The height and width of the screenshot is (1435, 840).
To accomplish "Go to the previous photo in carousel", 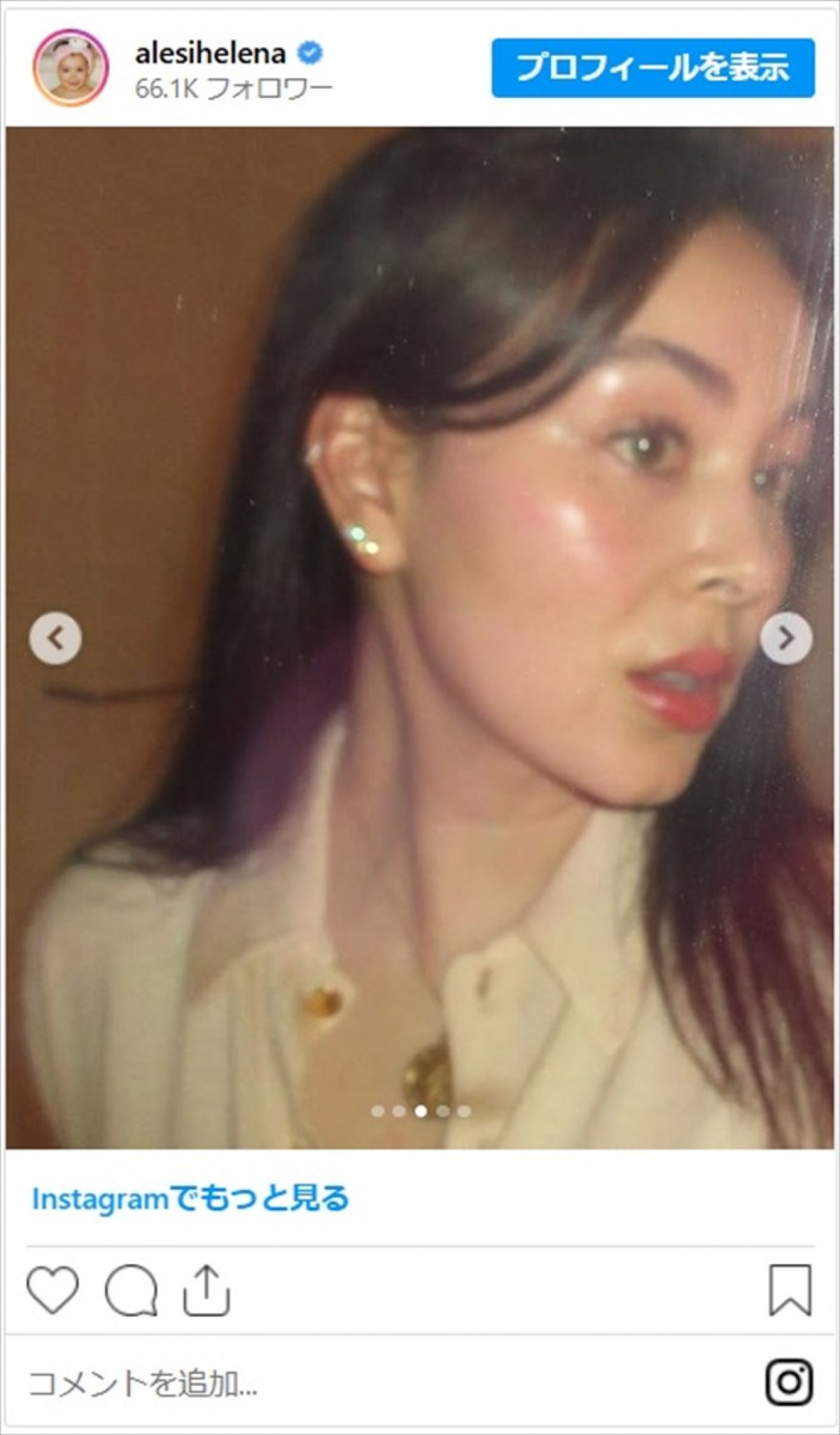I will tap(55, 638).
